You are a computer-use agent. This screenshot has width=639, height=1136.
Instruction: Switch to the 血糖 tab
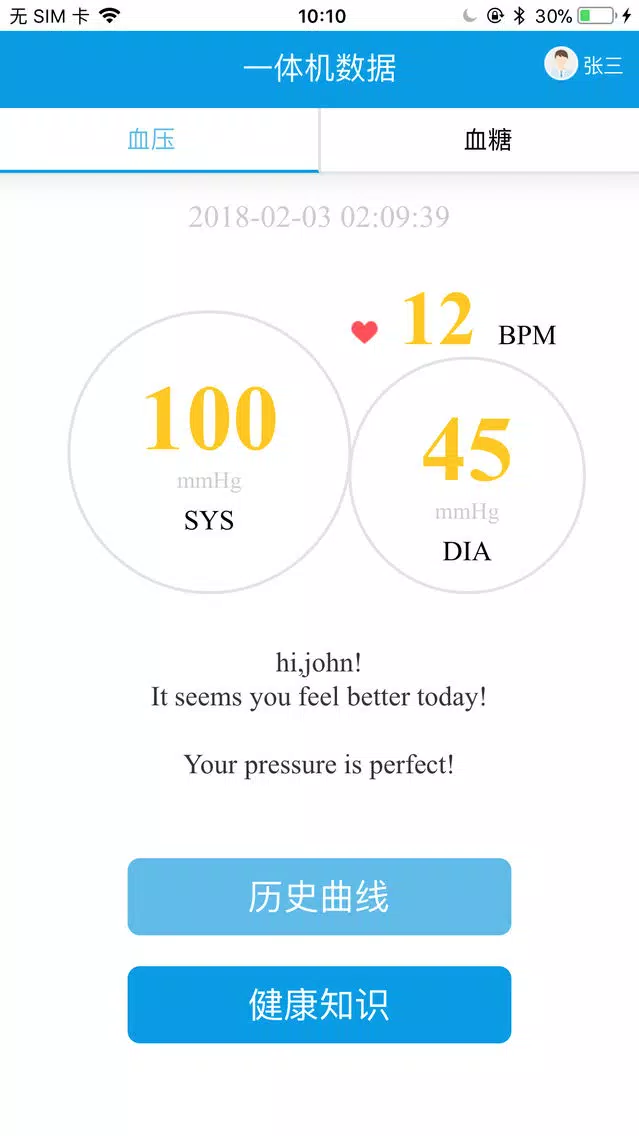[480, 140]
